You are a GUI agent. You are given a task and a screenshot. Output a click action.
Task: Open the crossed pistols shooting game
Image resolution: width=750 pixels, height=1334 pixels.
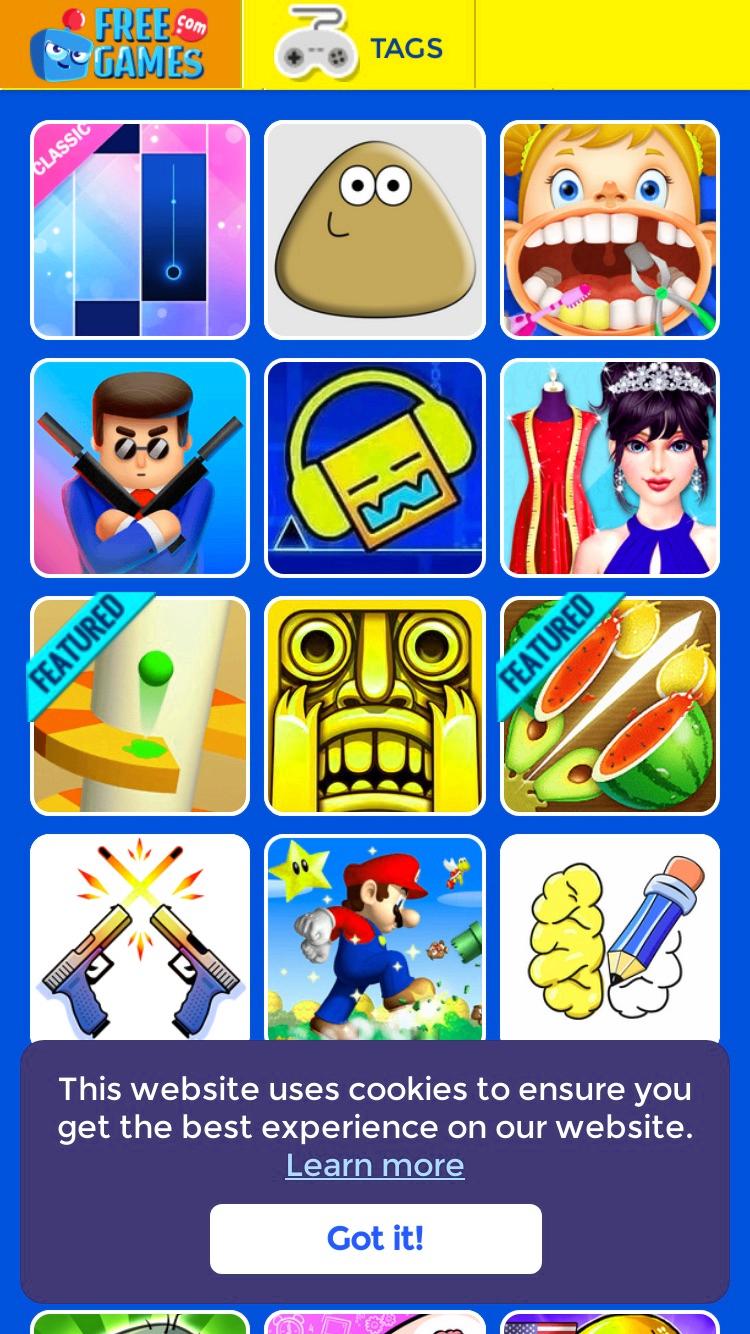point(140,938)
